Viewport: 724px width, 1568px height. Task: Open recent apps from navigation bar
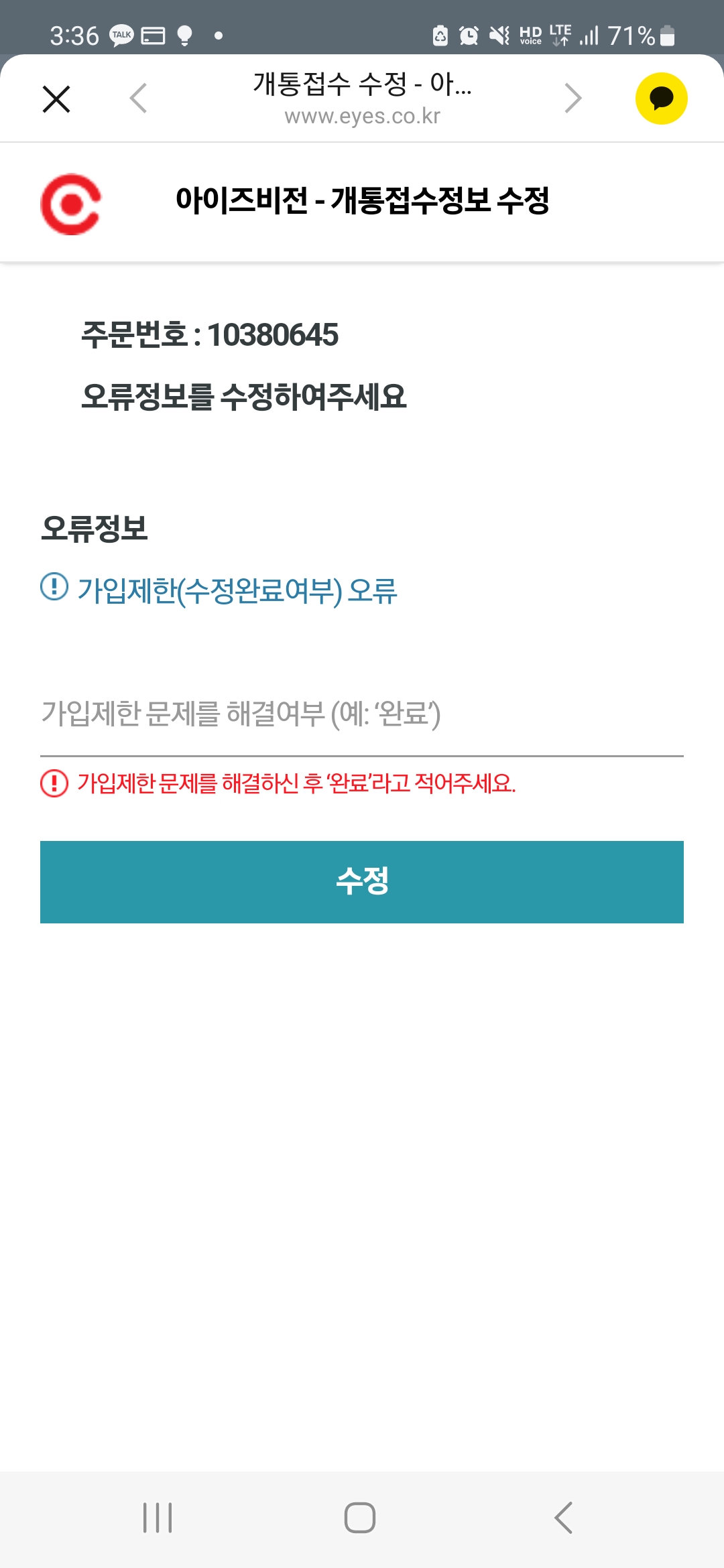(158, 1517)
